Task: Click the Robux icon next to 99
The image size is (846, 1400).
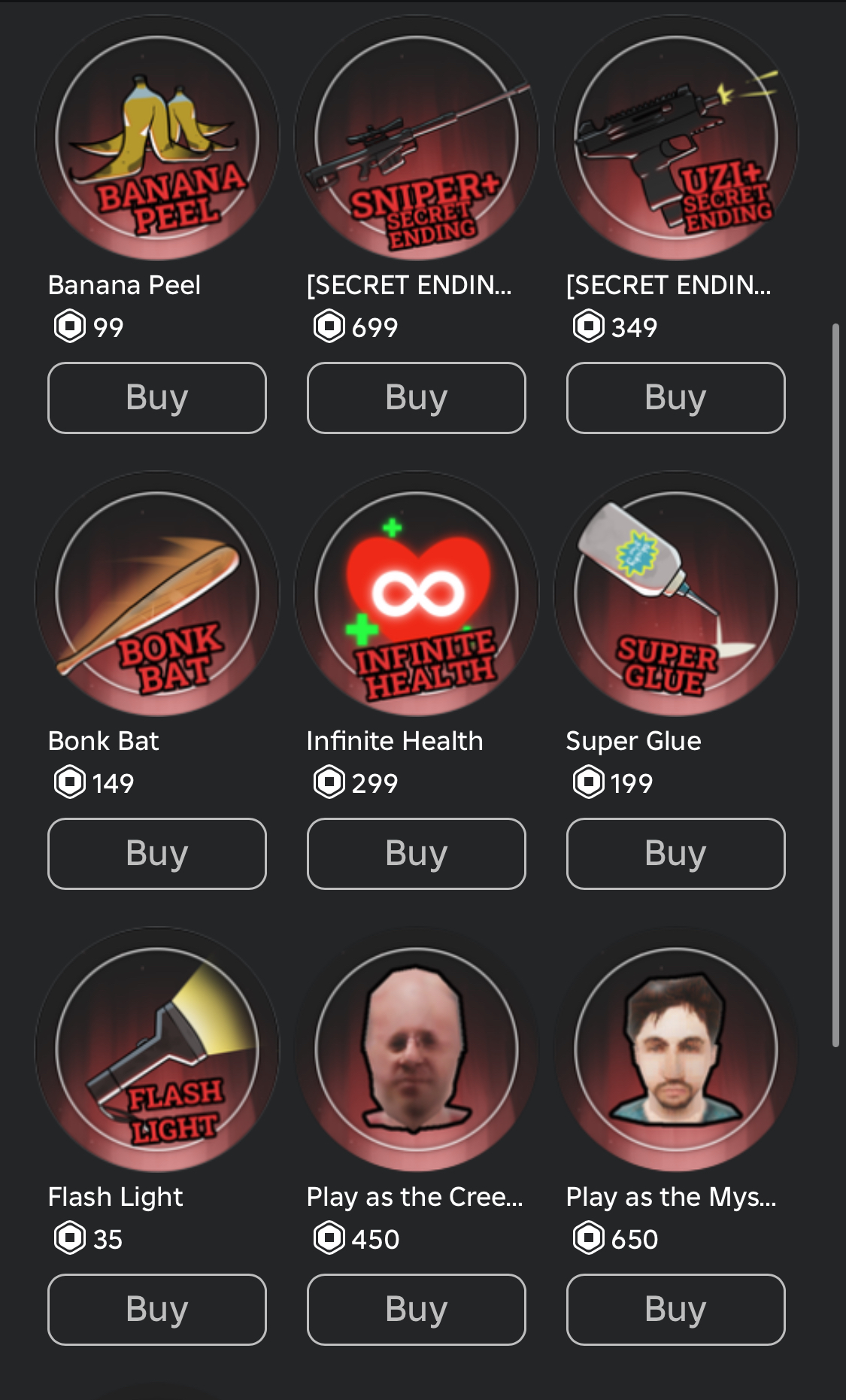Action: tap(70, 327)
